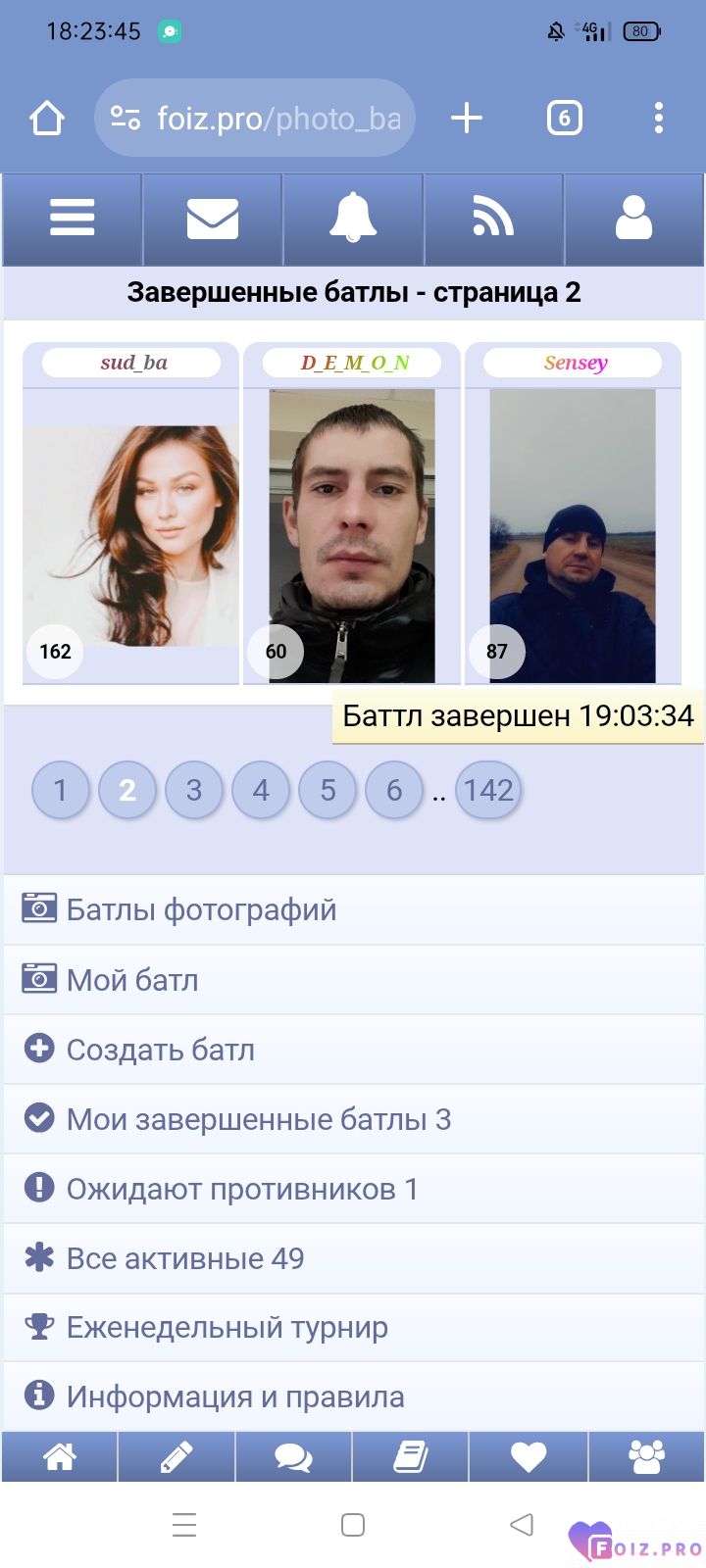This screenshot has height=1568, width=706.
Task: Go to page 1 of battles
Action: coord(60,790)
